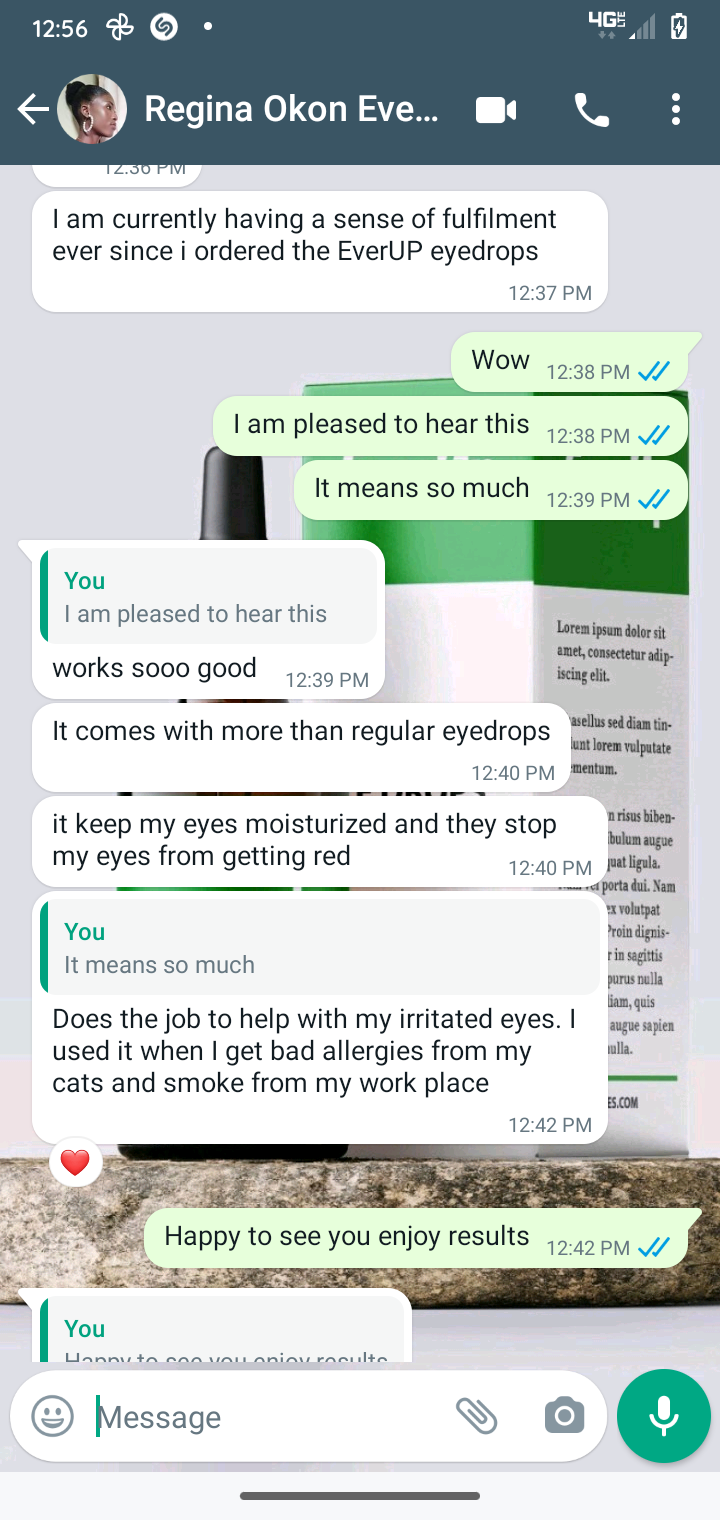Image resolution: width=720 pixels, height=1520 pixels.
Task: Open Regina Okon's profile picture
Action: [92, 109]
